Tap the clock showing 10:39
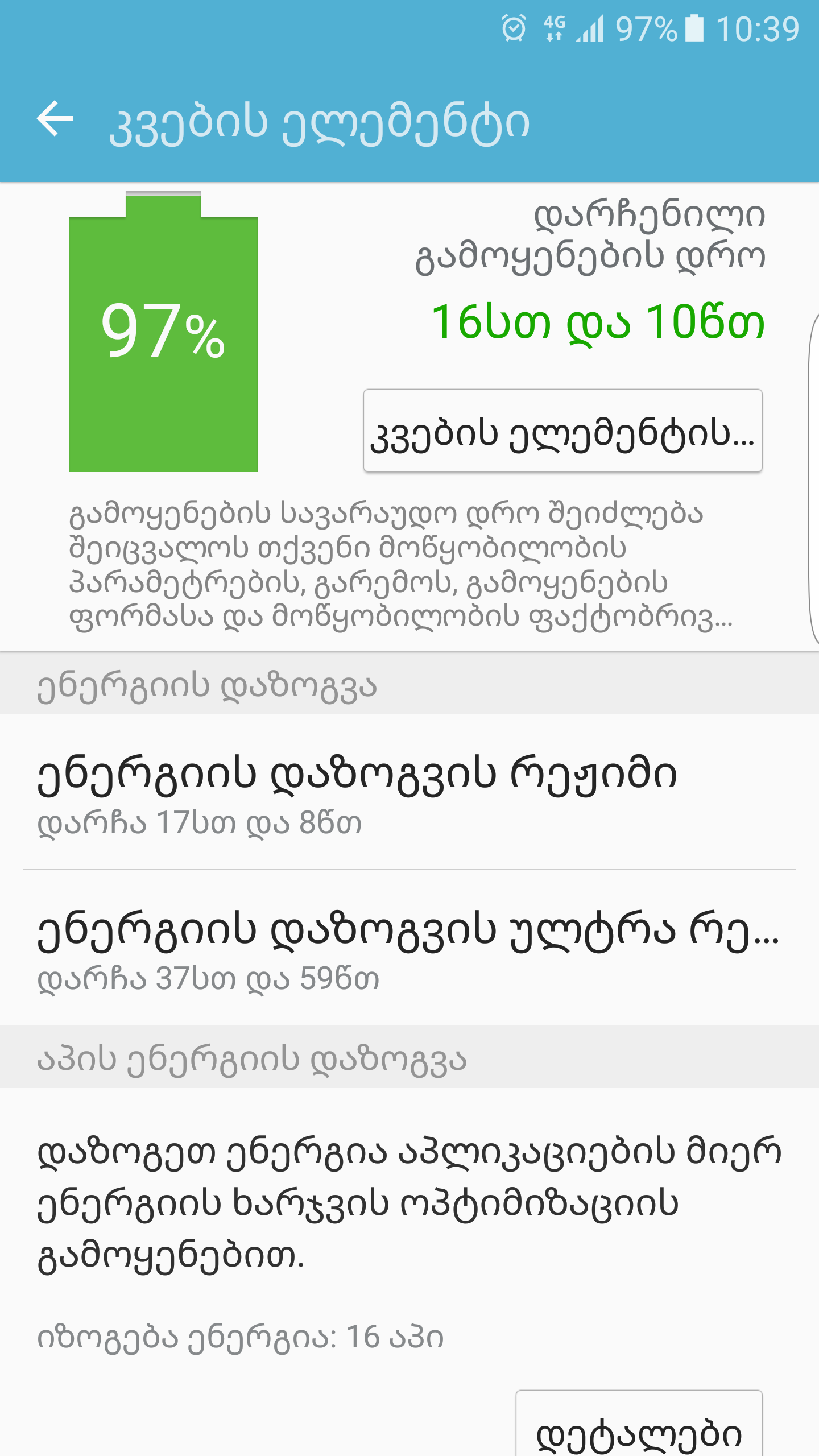This screenshot has height=1456, width=819. pyautogui.click(x=756, y=27)
